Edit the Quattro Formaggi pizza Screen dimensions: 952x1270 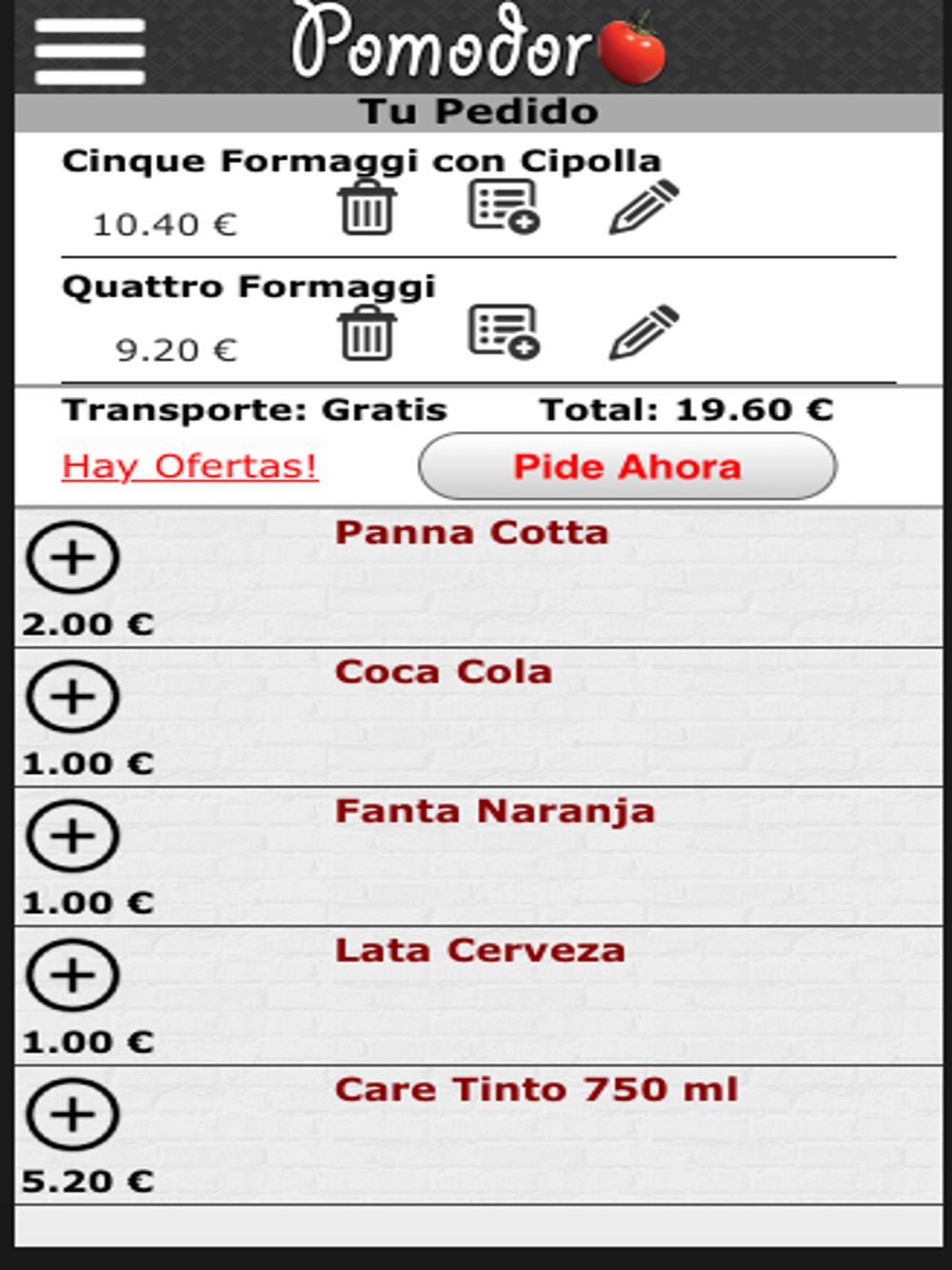(x=644, y=332)
